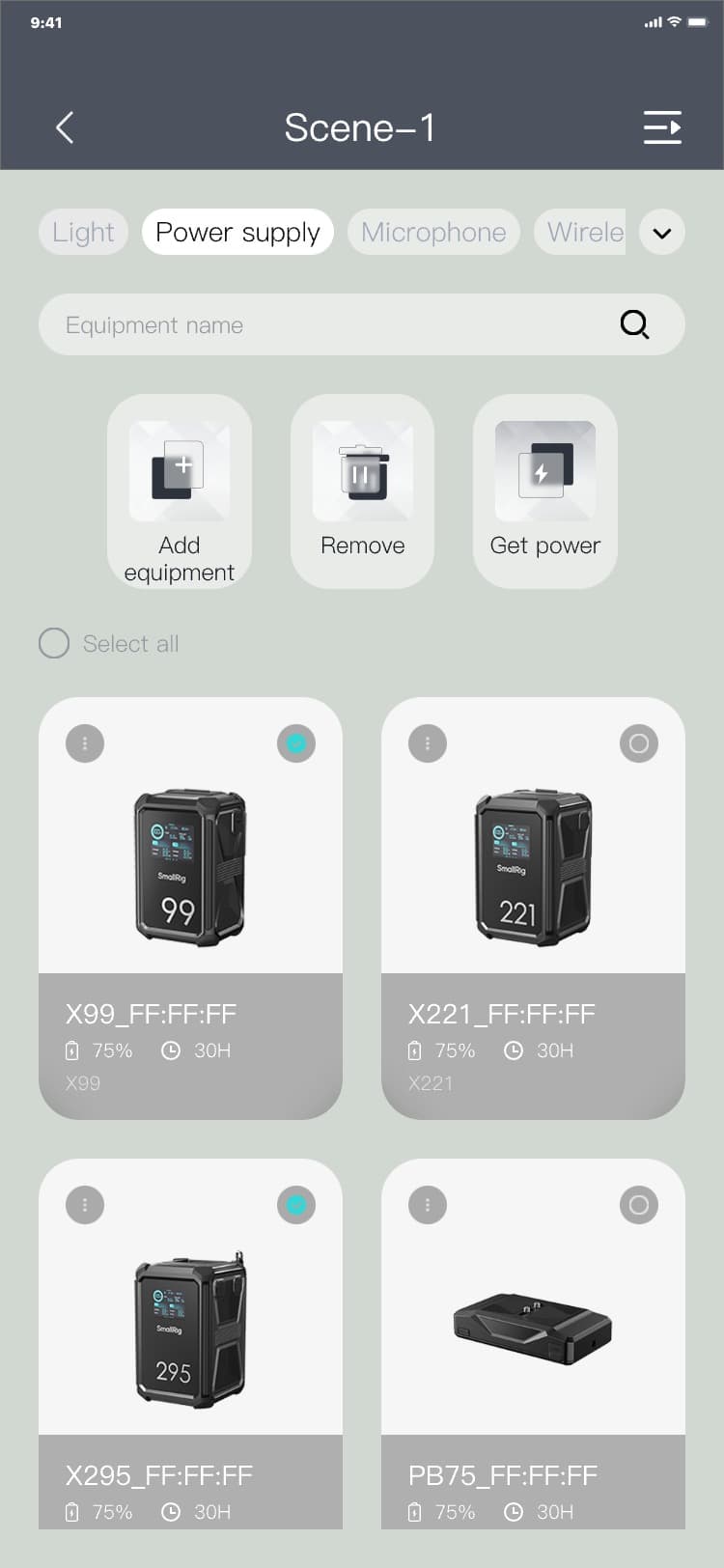Select the PB75_FF:FF:FF power bank

point(639,1205)
